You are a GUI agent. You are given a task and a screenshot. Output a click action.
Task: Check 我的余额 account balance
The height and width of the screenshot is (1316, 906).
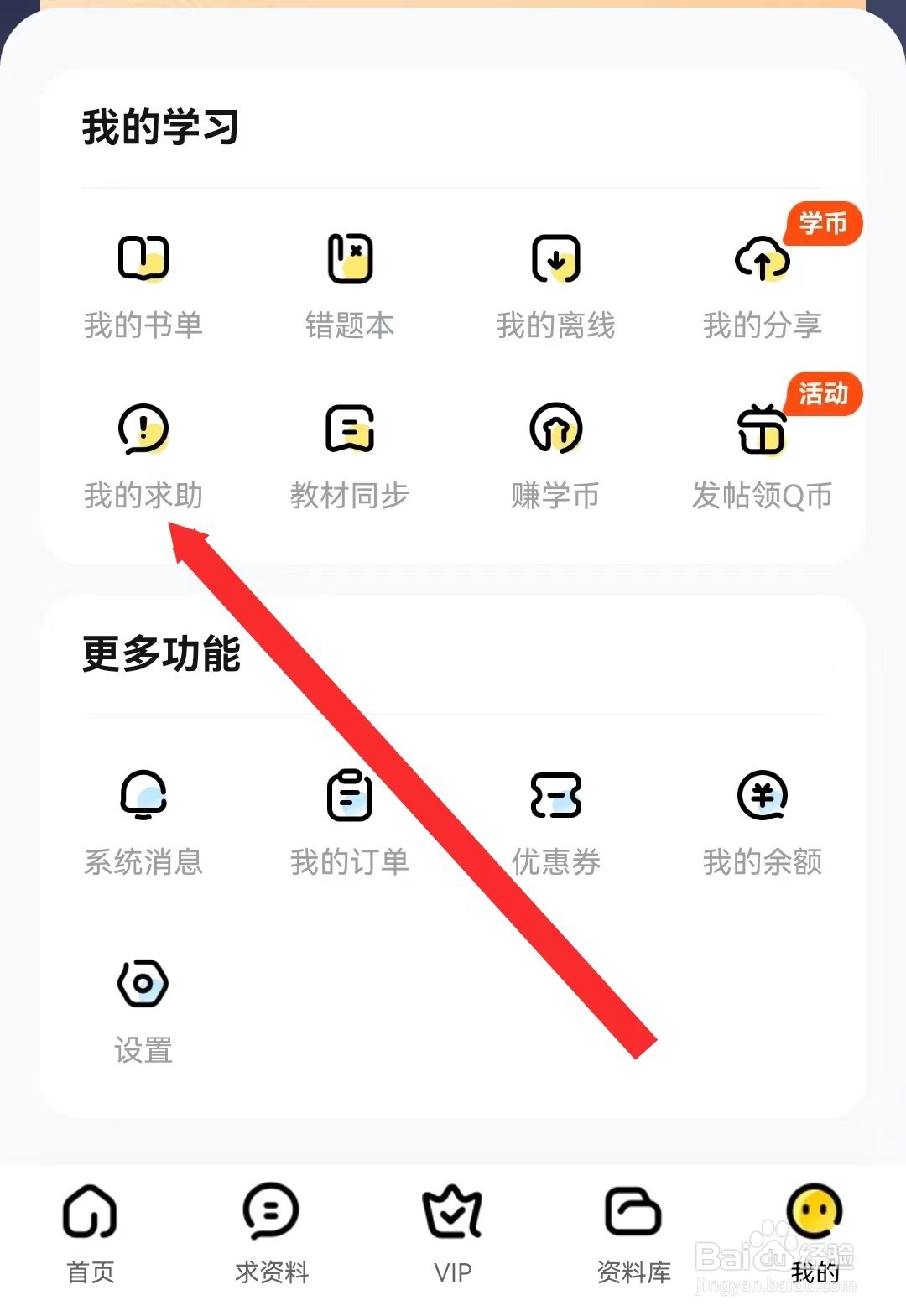[x=763, y=822]
